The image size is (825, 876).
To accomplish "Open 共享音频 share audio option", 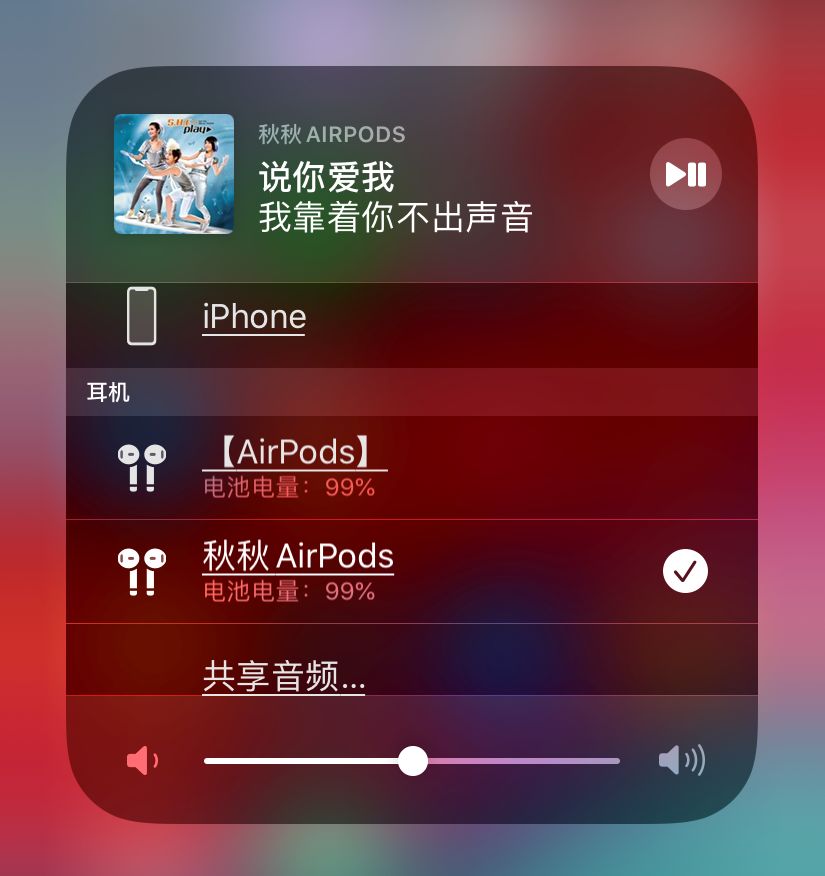I will (284, 677).
